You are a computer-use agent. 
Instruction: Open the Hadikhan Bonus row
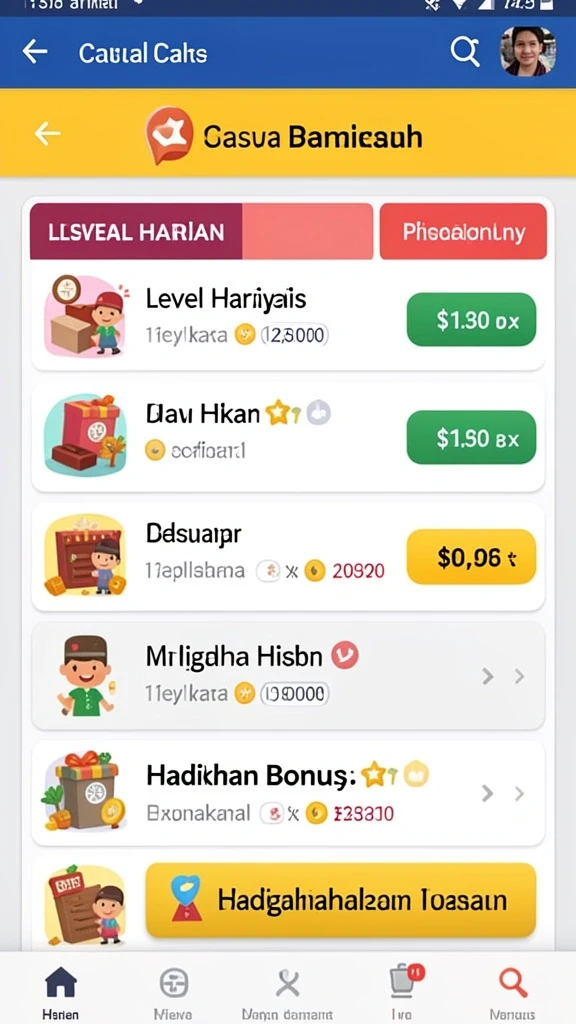[x=288, y=793]
